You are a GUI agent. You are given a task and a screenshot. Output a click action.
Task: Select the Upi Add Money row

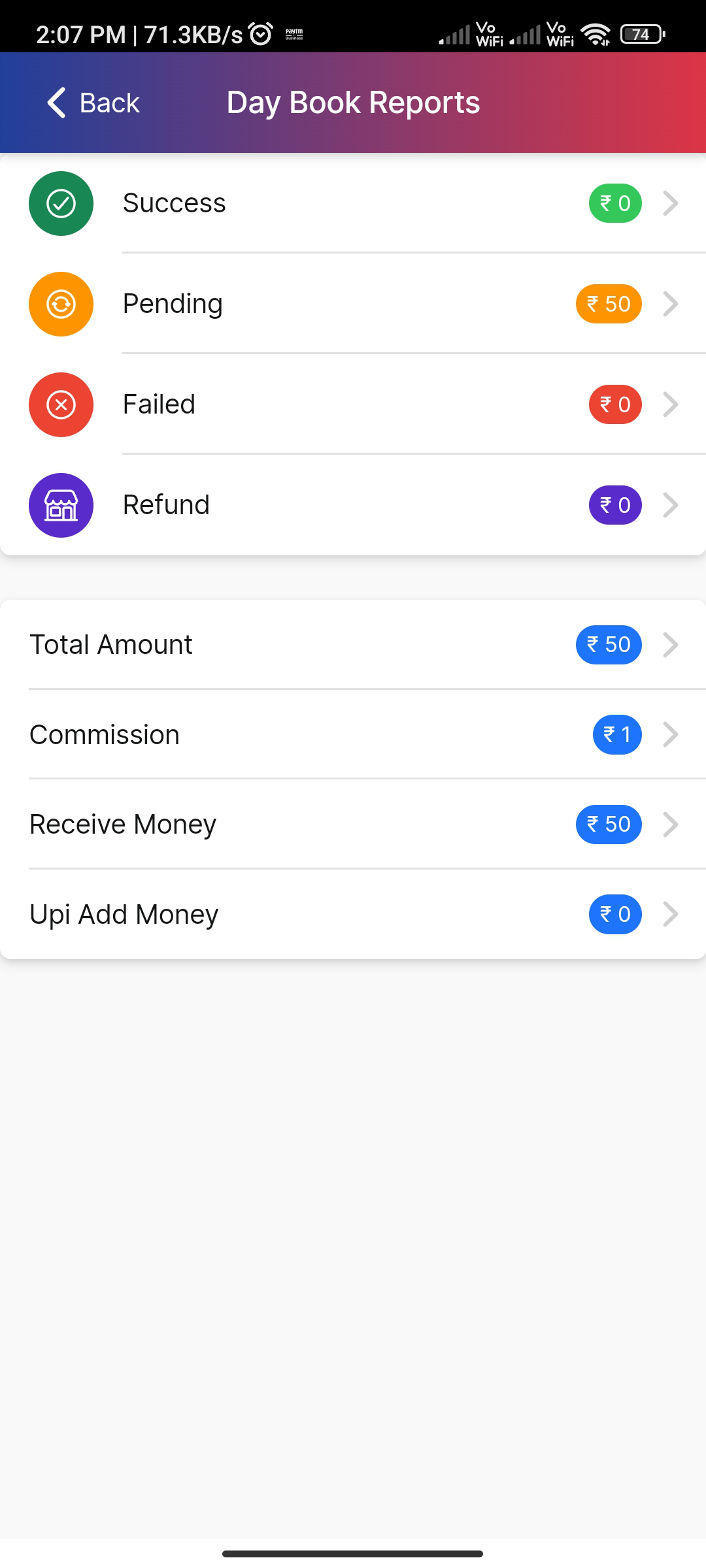point(353,914)
